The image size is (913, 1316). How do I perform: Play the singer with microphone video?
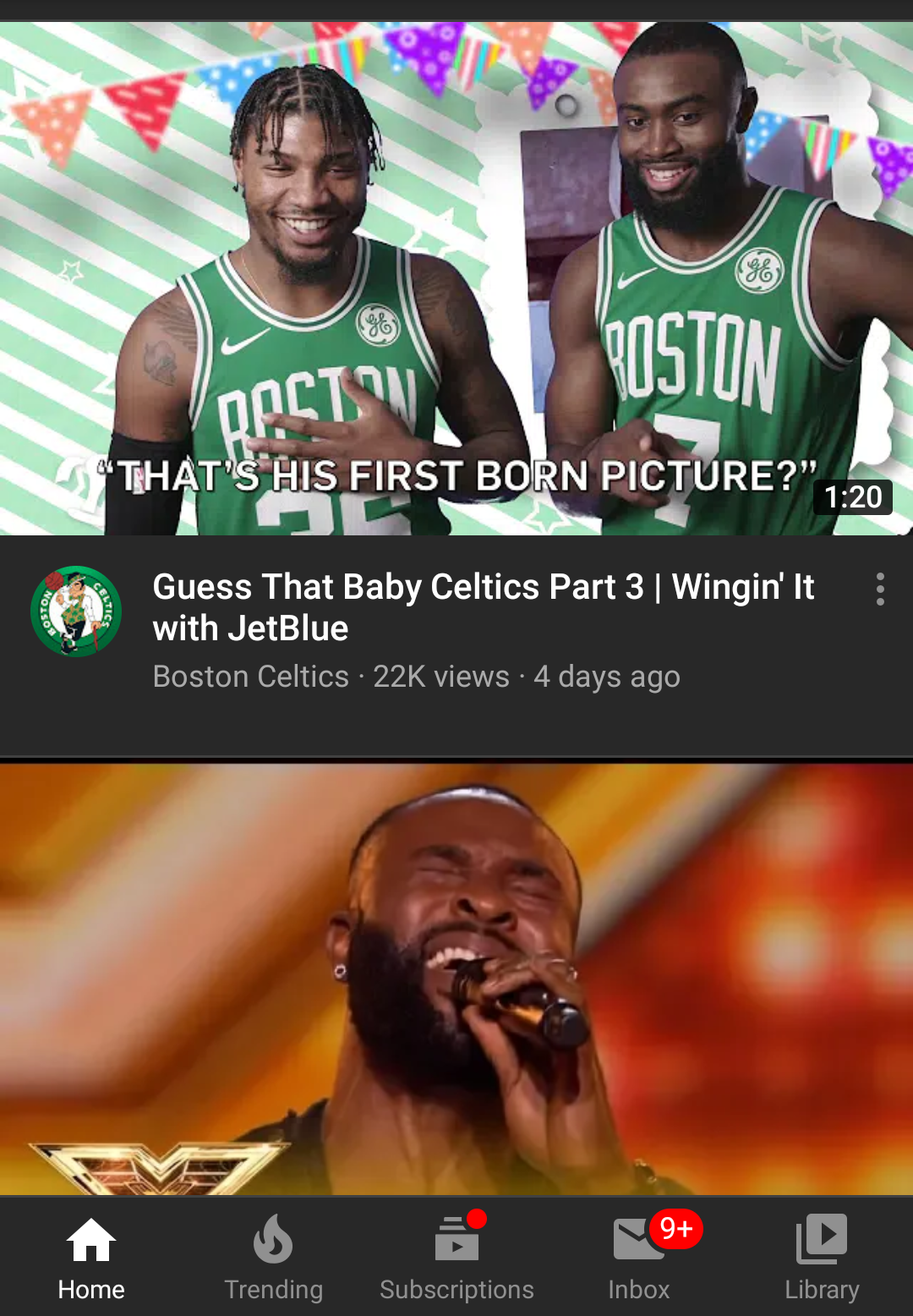(x=456, y=979)
